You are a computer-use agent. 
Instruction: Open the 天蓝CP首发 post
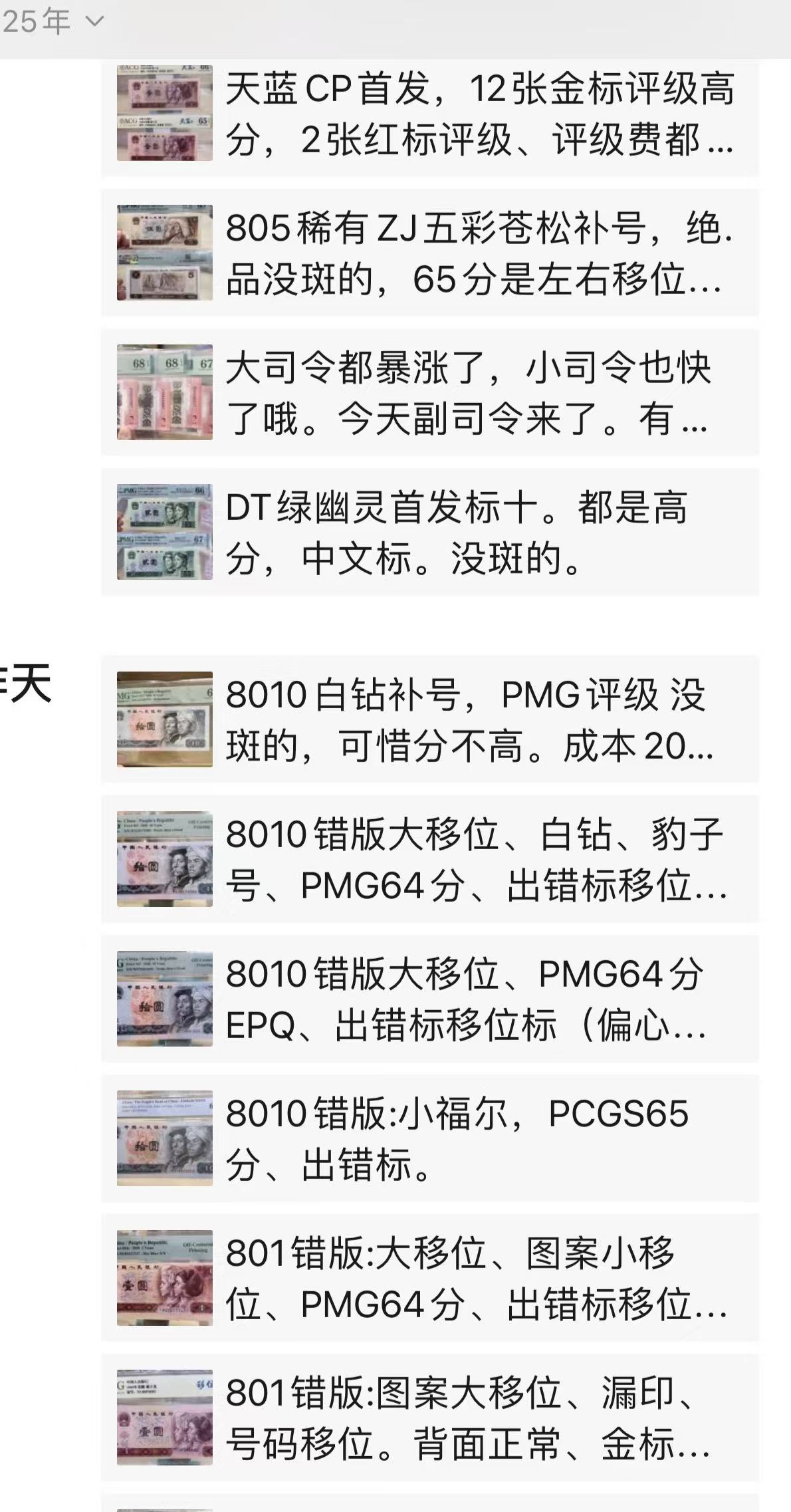479,114
